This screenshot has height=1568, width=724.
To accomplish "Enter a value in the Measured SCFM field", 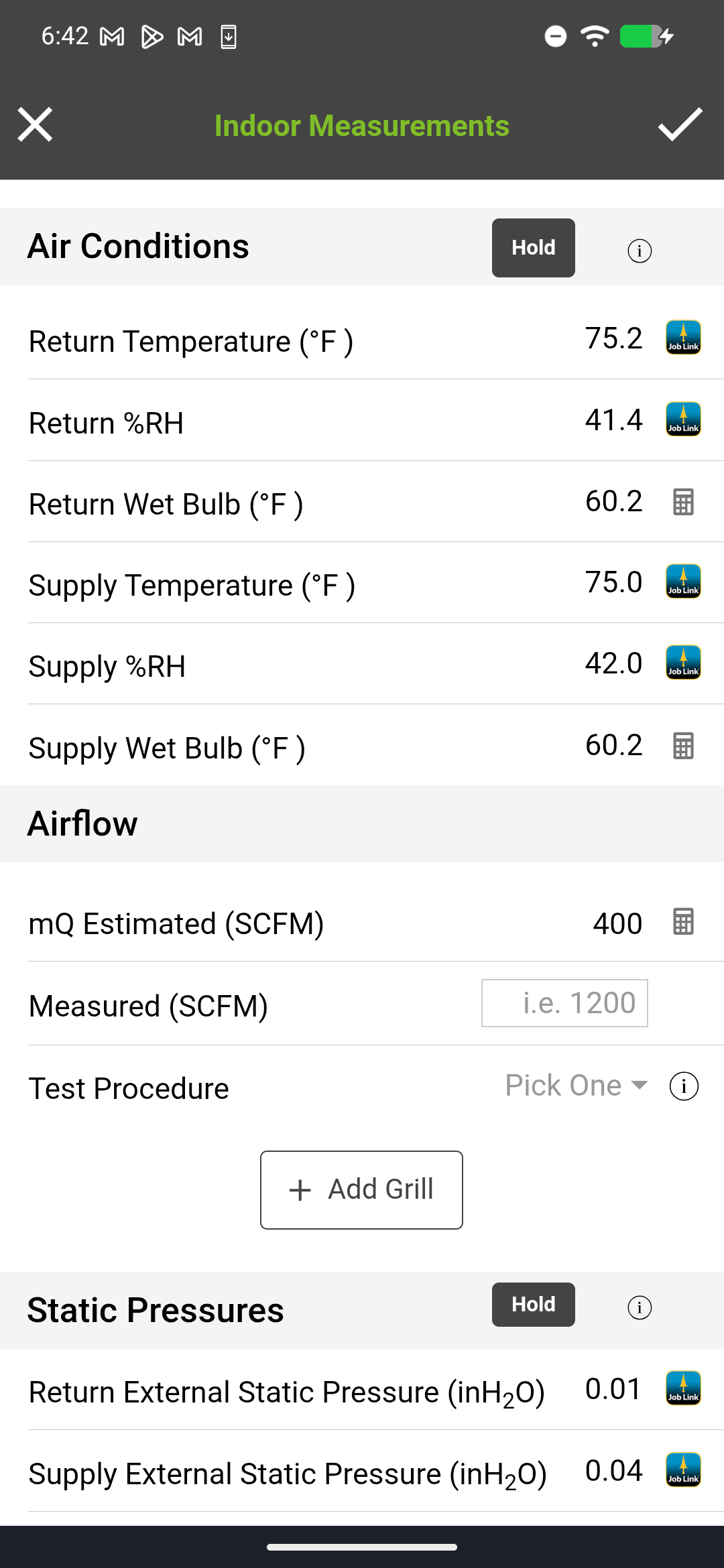I will [x=564, y=1003].
